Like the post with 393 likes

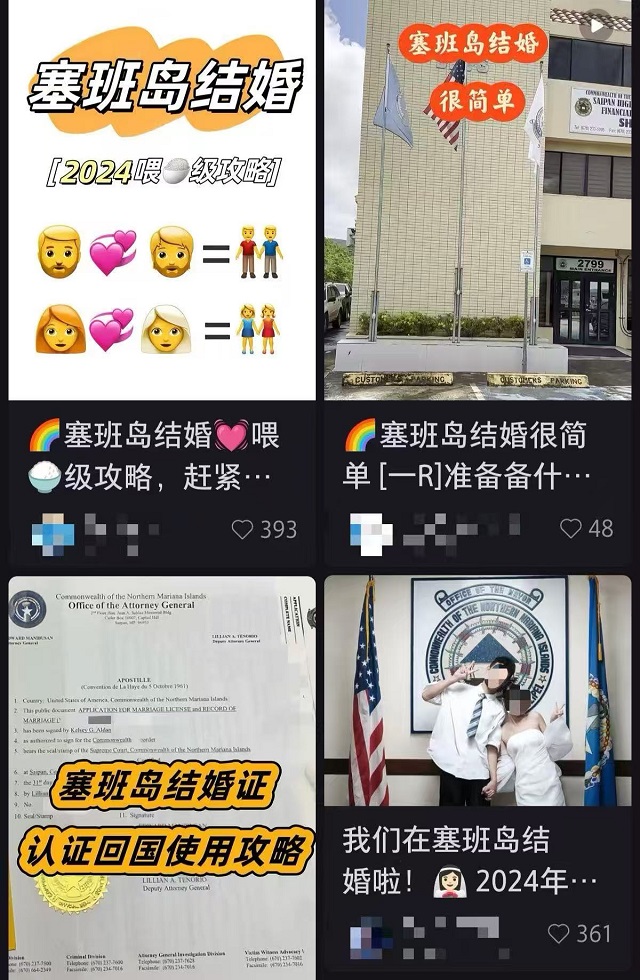243,529
